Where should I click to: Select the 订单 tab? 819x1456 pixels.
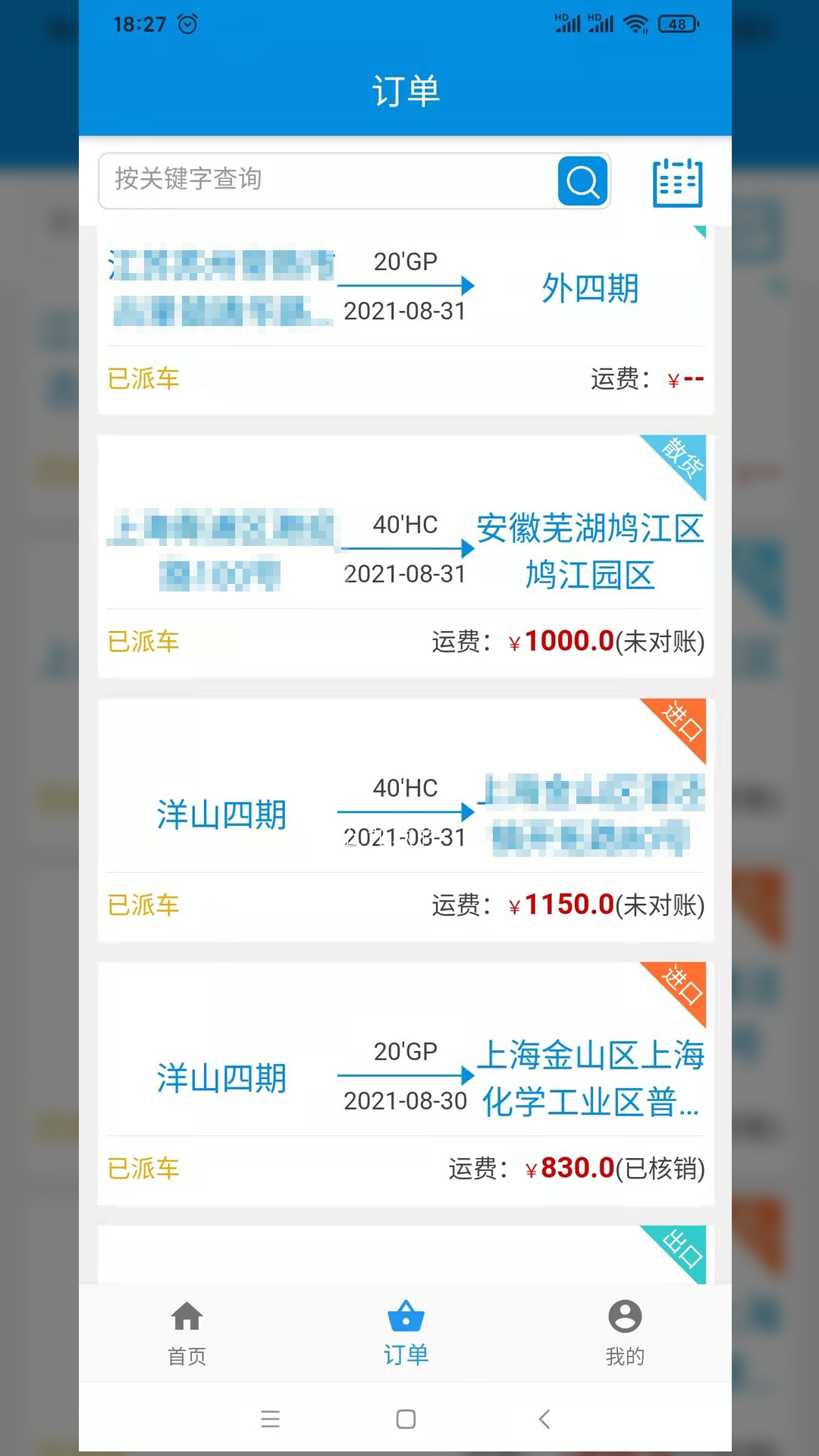pyautogui.click(x=406, y=1333)
